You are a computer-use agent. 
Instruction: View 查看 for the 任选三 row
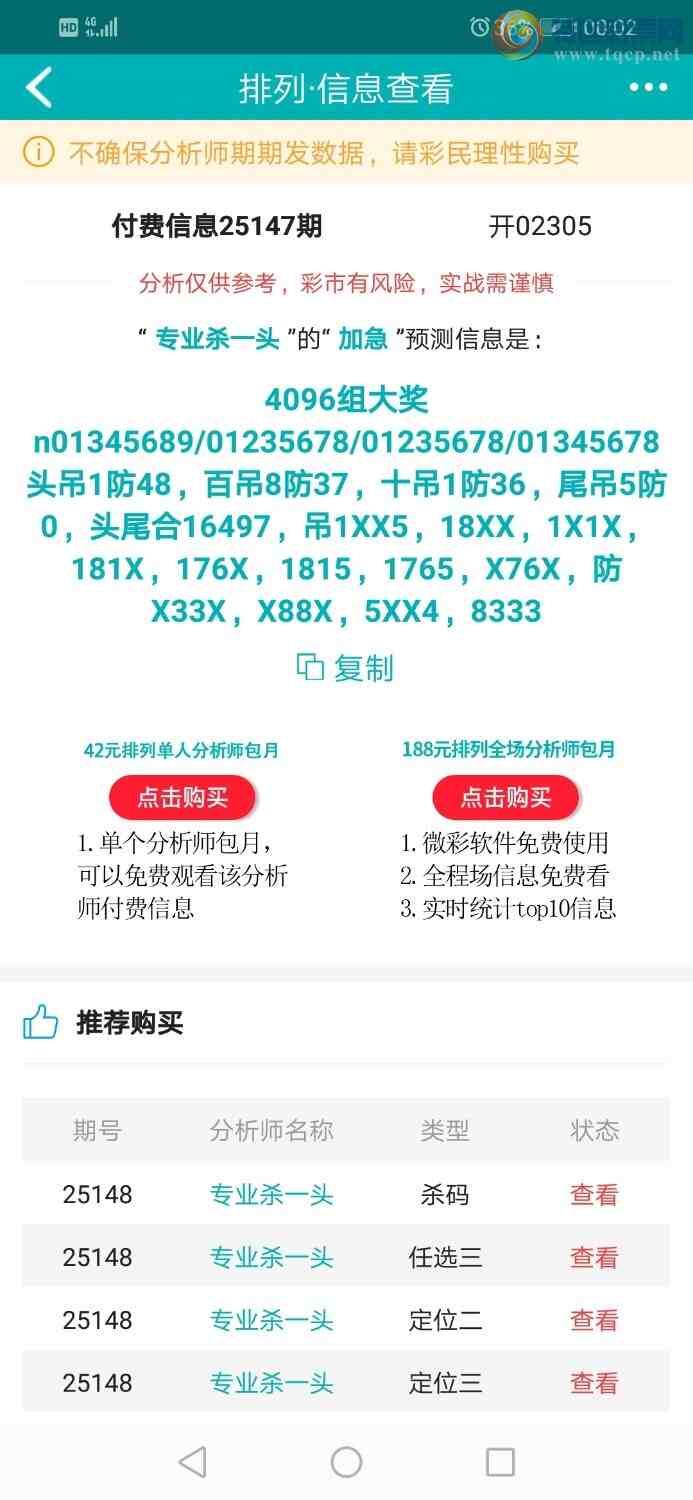594,1257
